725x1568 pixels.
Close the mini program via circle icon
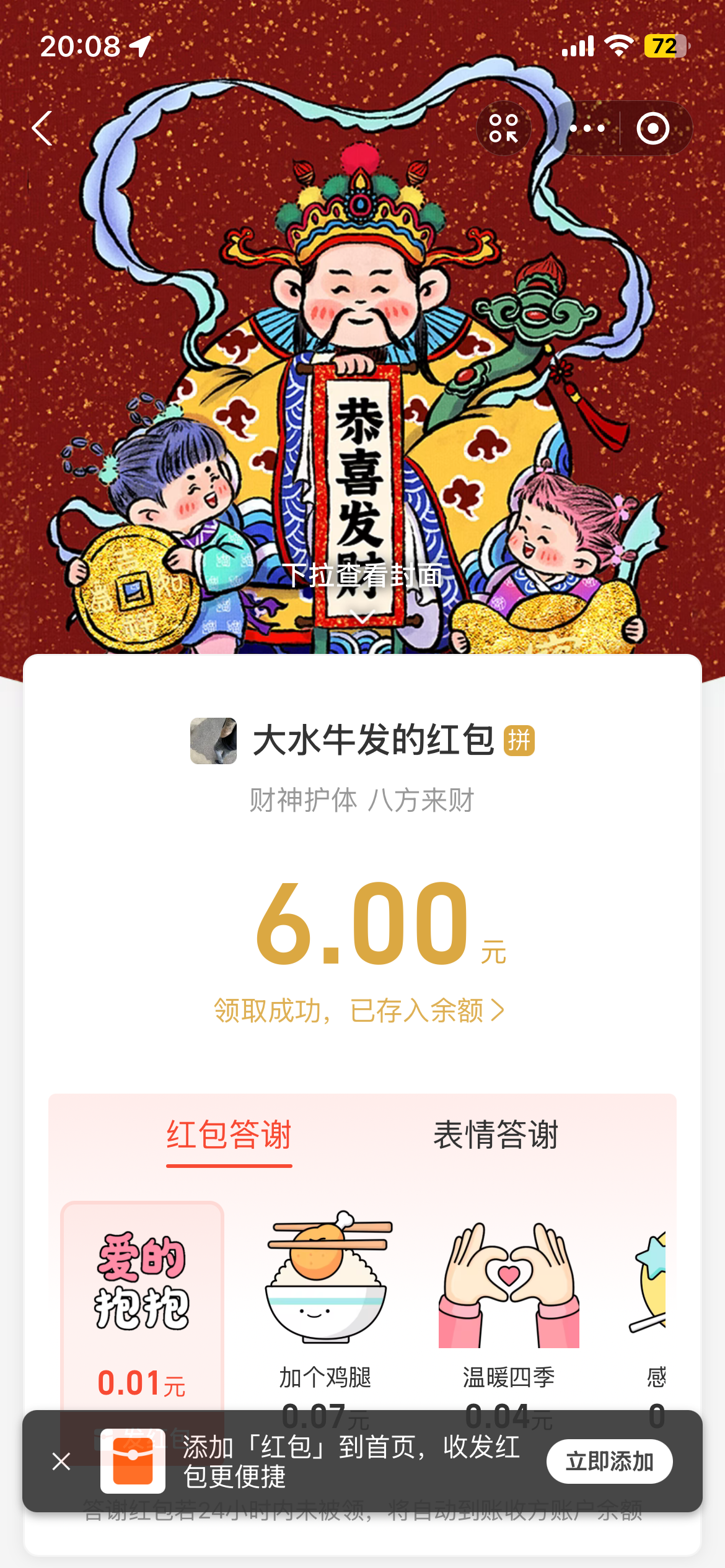(x=653, y=129)
